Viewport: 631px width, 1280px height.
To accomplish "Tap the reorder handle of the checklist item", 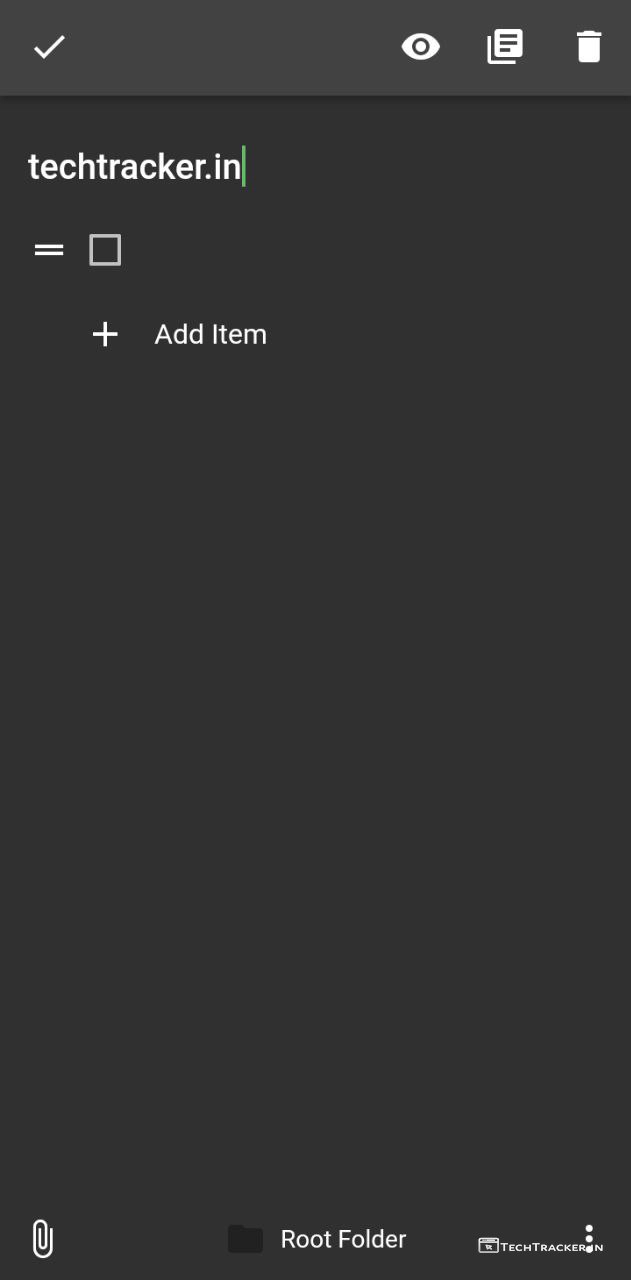I will coord(49,250).
